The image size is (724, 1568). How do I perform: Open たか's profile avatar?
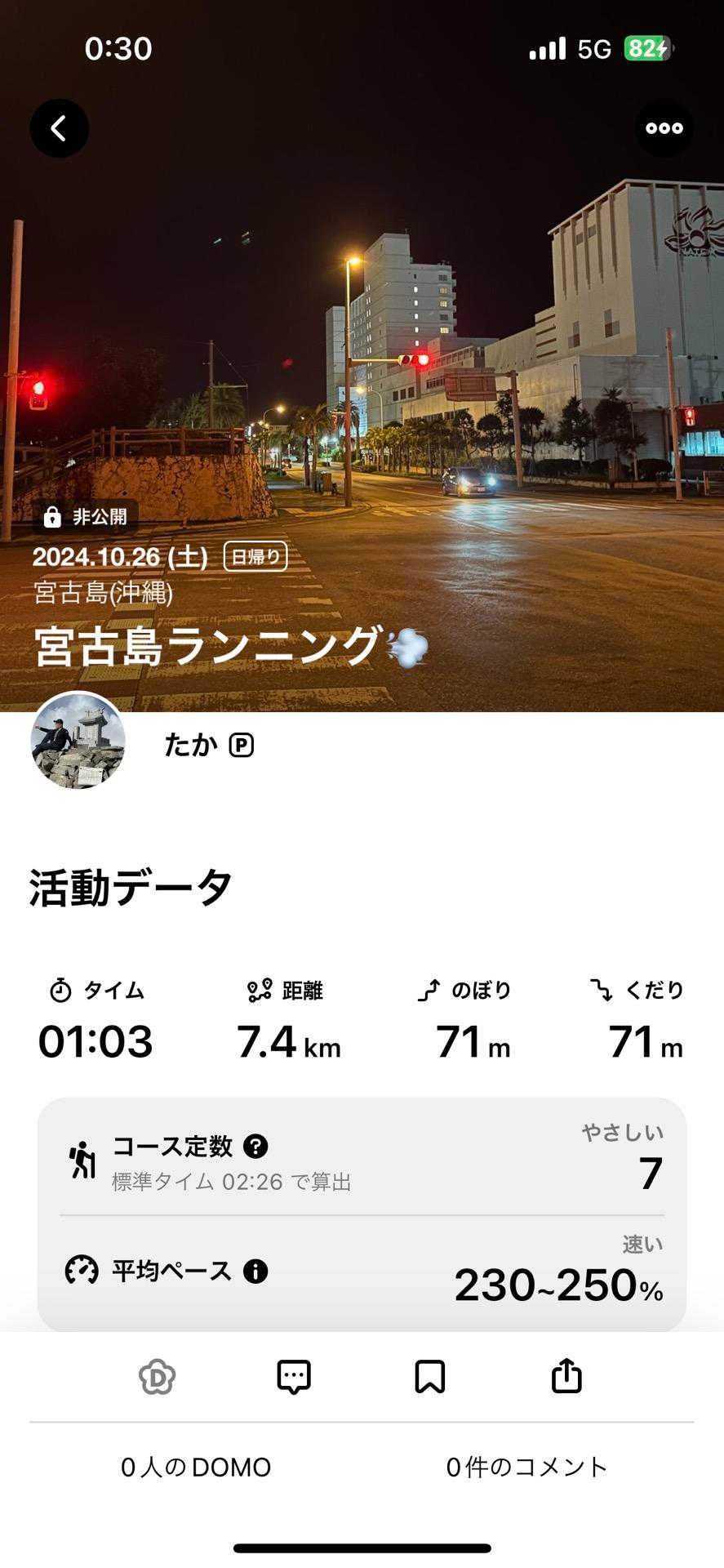point(78,741)
